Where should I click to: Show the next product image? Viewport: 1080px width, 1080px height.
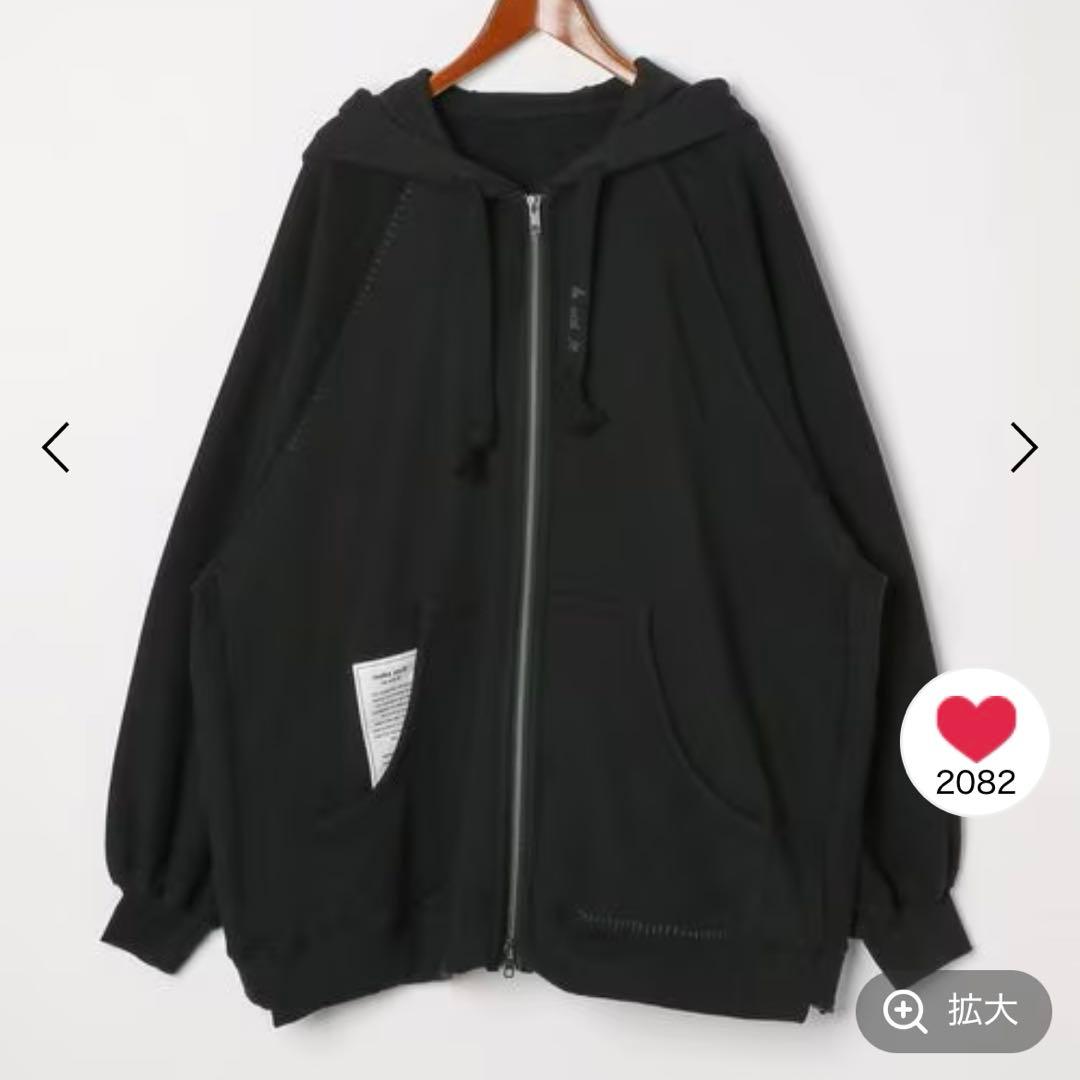click(1023, 447)
